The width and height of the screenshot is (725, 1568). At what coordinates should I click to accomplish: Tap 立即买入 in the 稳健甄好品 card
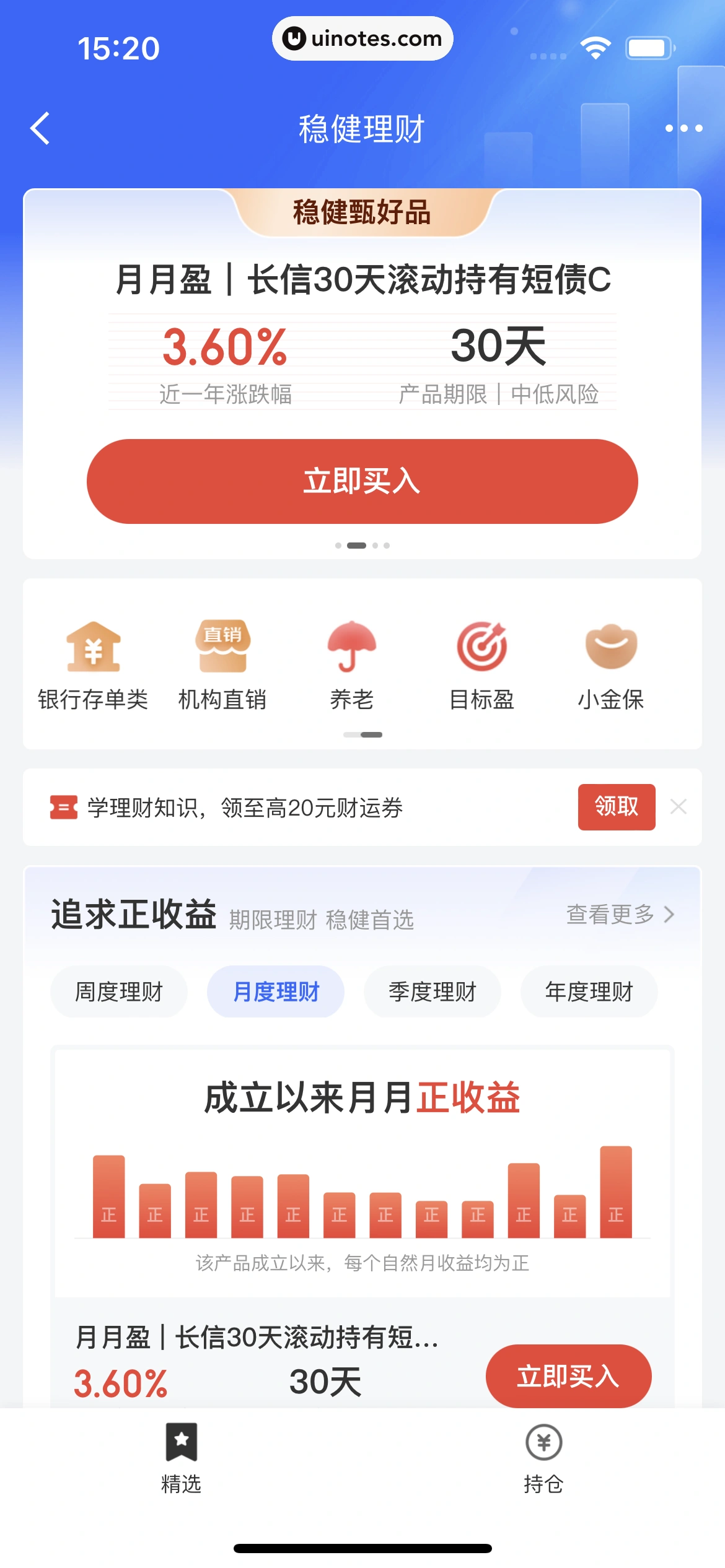362,481
